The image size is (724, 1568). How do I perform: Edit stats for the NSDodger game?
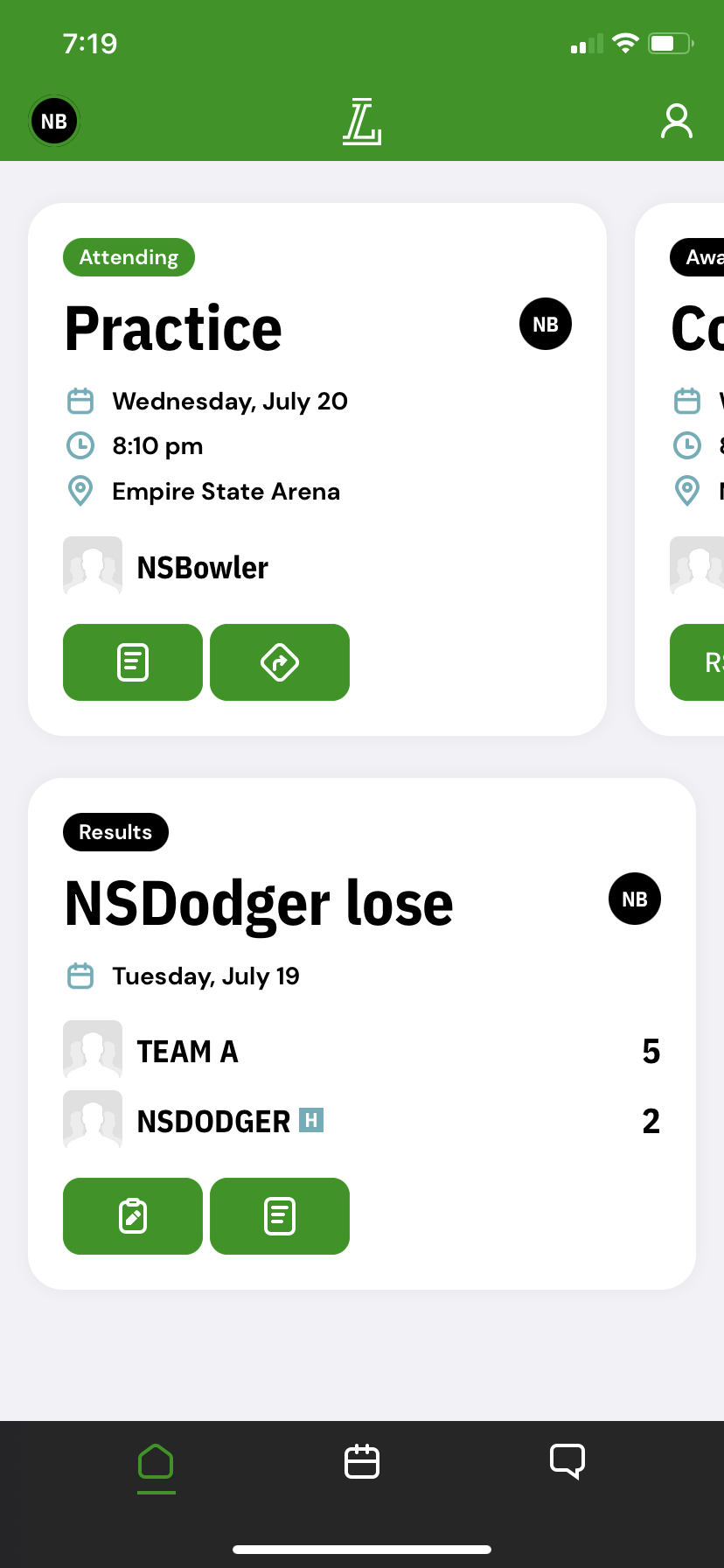(132, 1215)
